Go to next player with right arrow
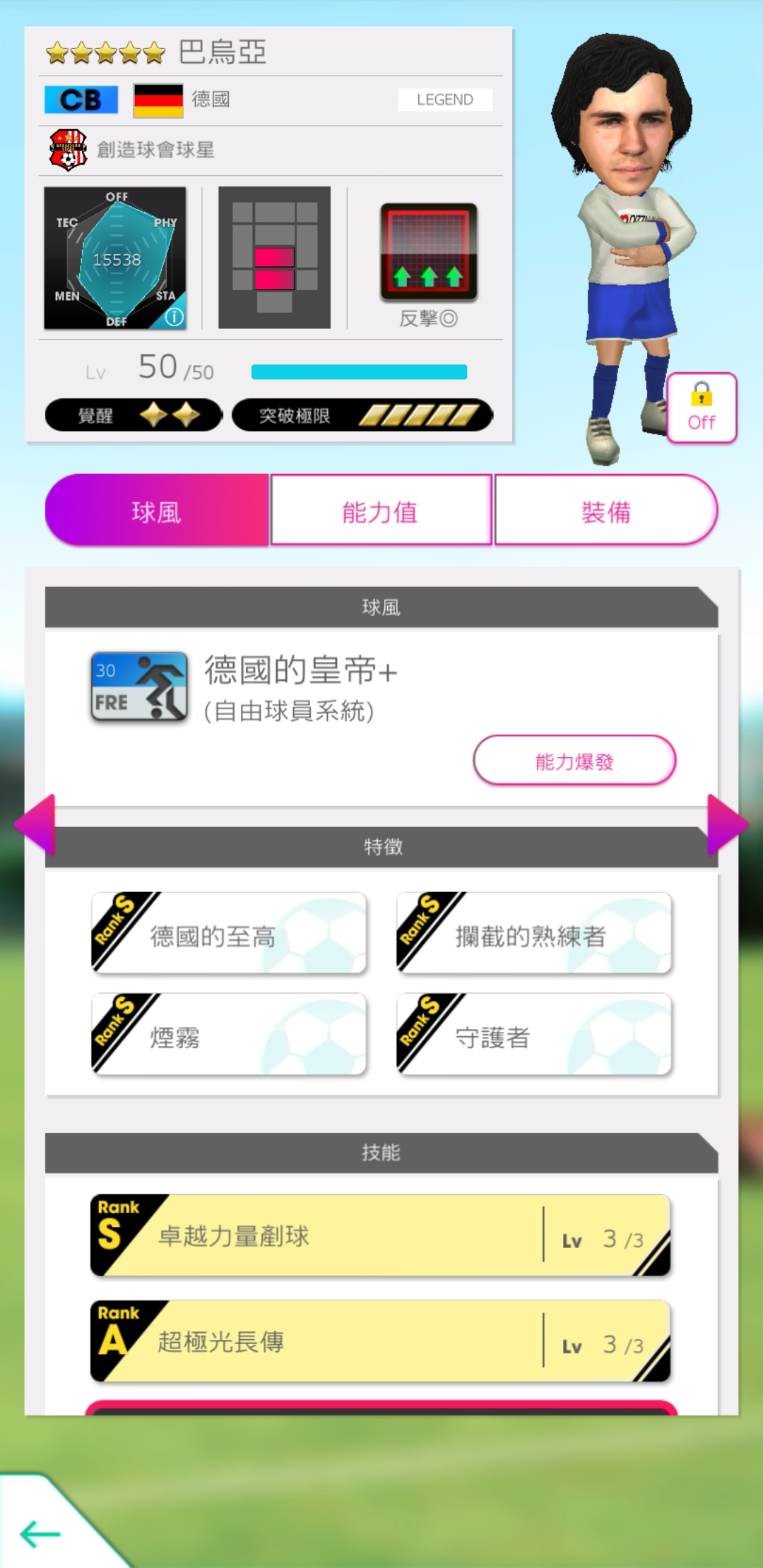This screenshot has height=1568, width=763. pos(727,824)
